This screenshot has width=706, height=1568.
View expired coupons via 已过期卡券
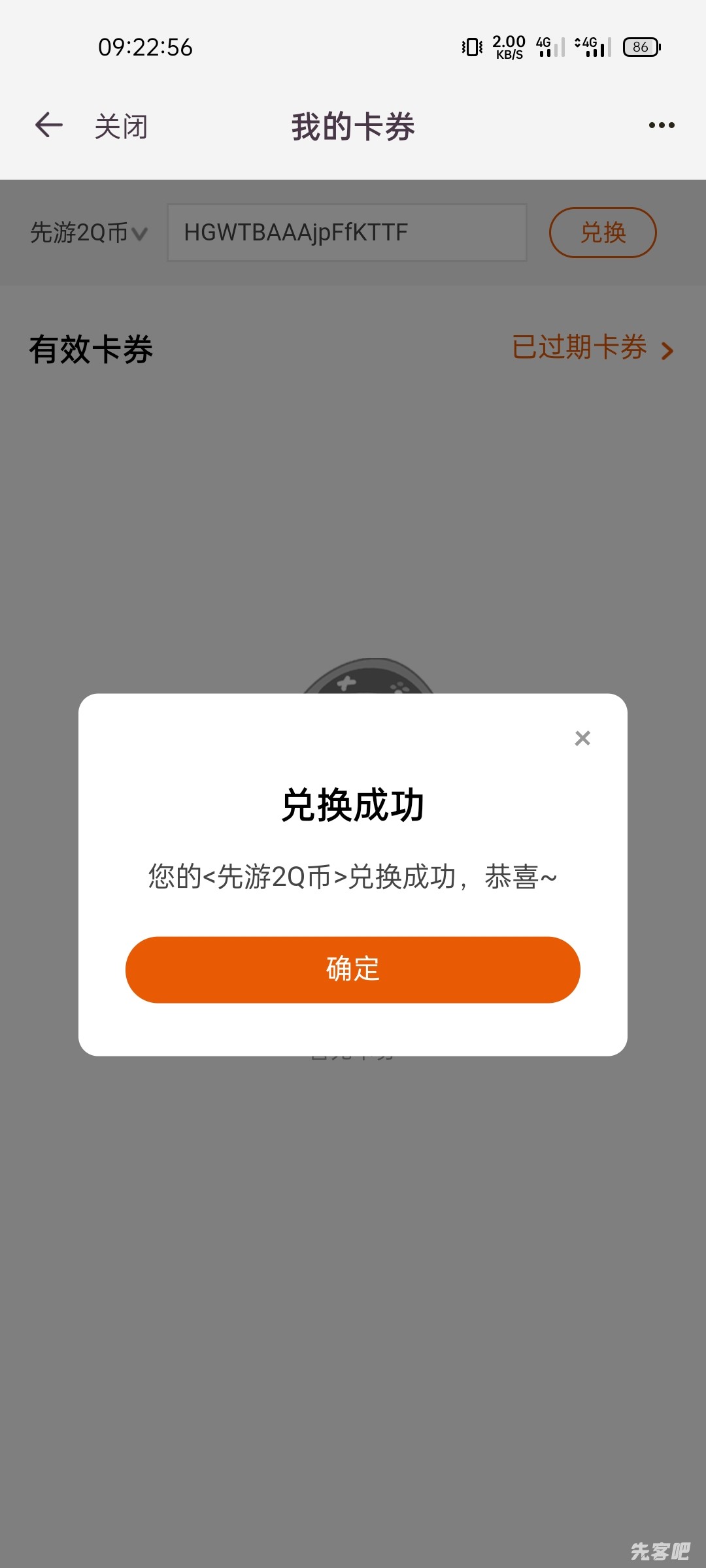click(x=592, y=348)
